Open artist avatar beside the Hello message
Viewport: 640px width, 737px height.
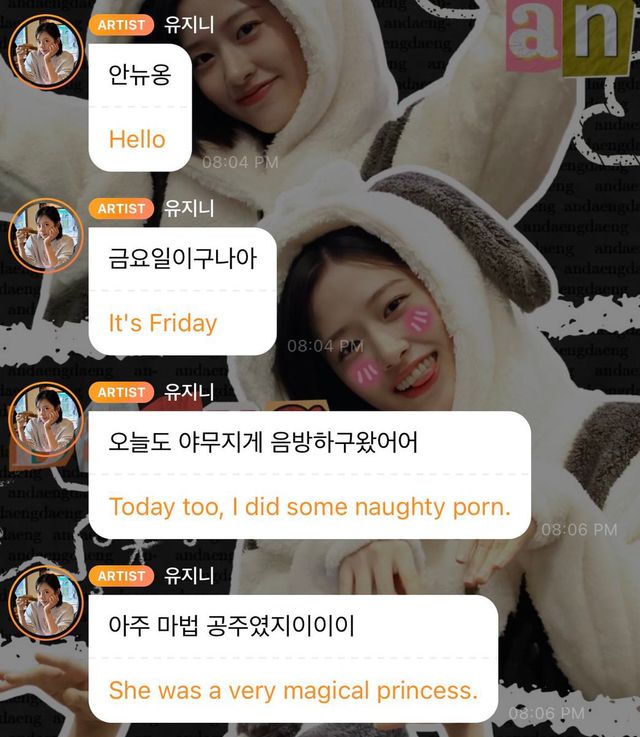pyautogui.click(x=45, y=53)
